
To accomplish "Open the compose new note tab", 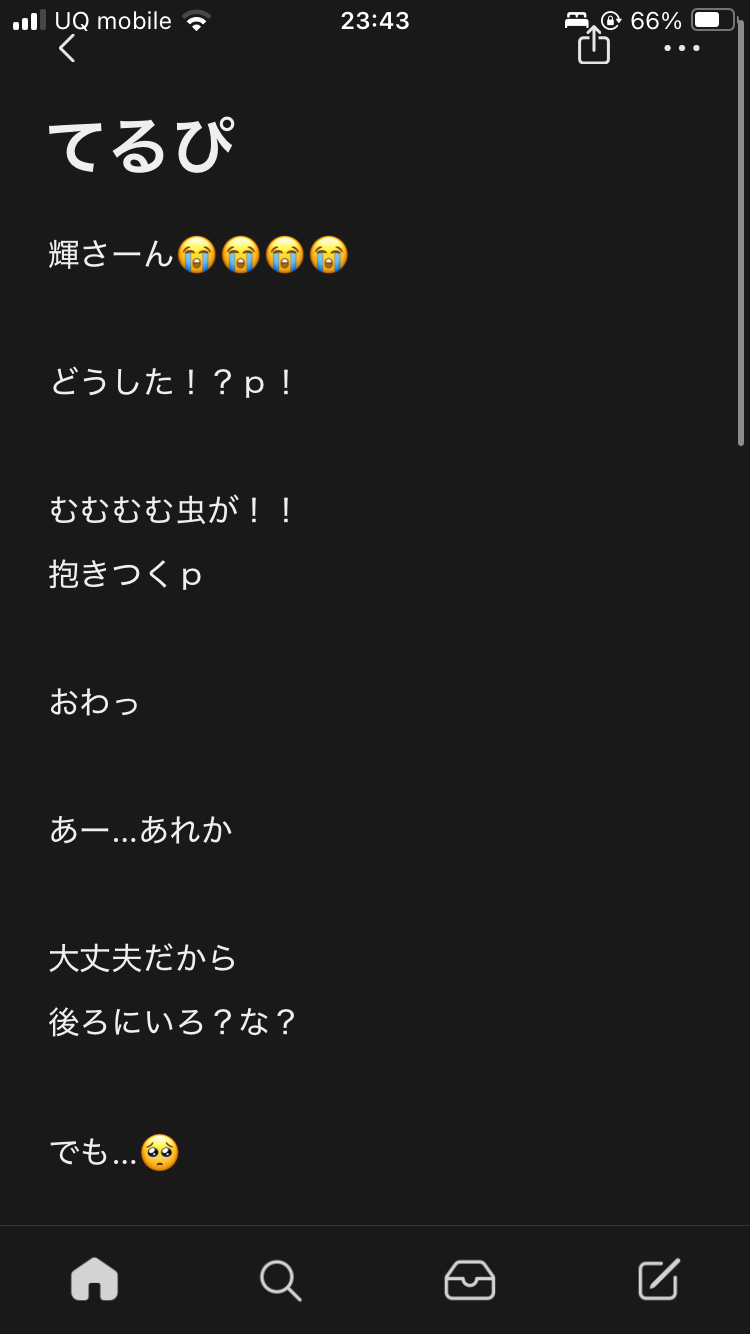I will 658,1279.
